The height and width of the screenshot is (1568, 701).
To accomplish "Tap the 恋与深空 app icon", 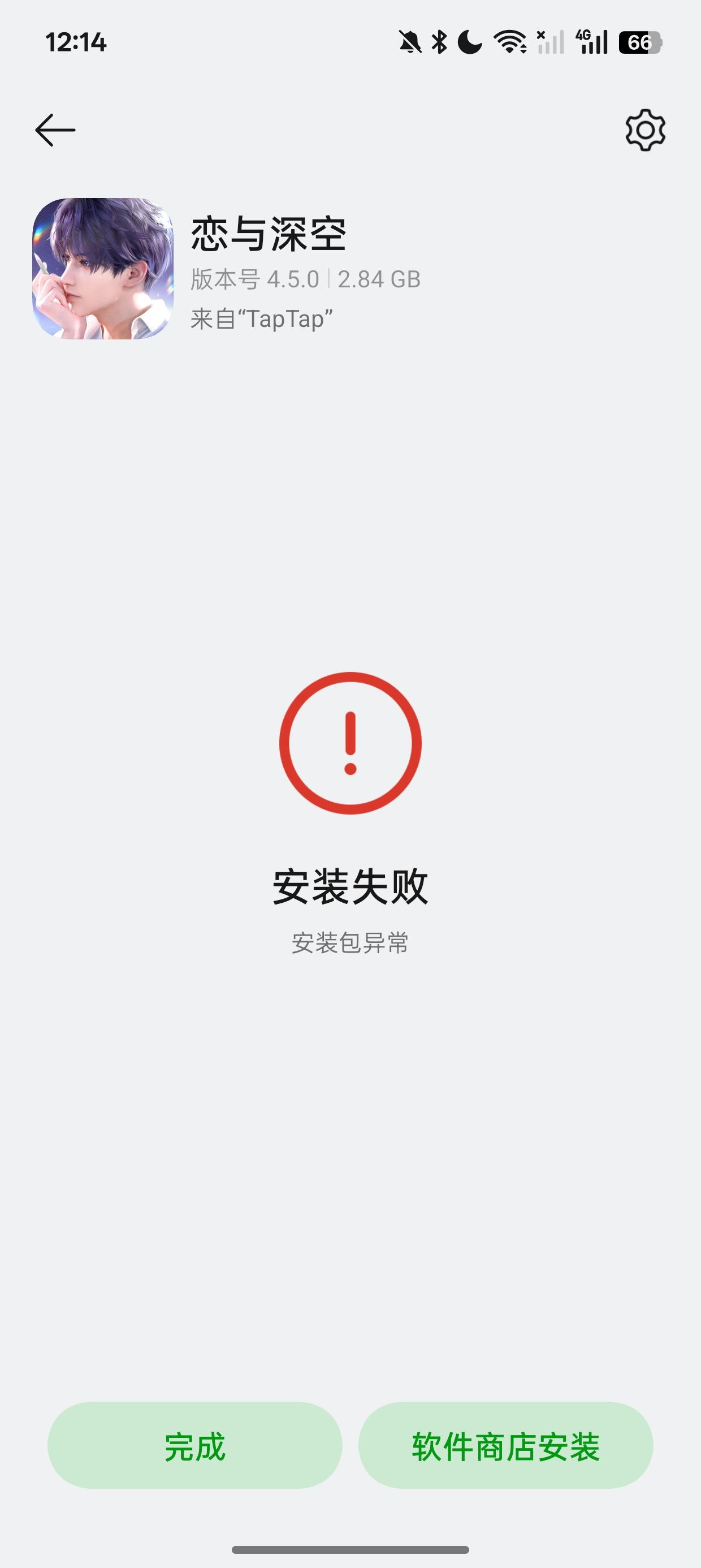I will (102, 270).
